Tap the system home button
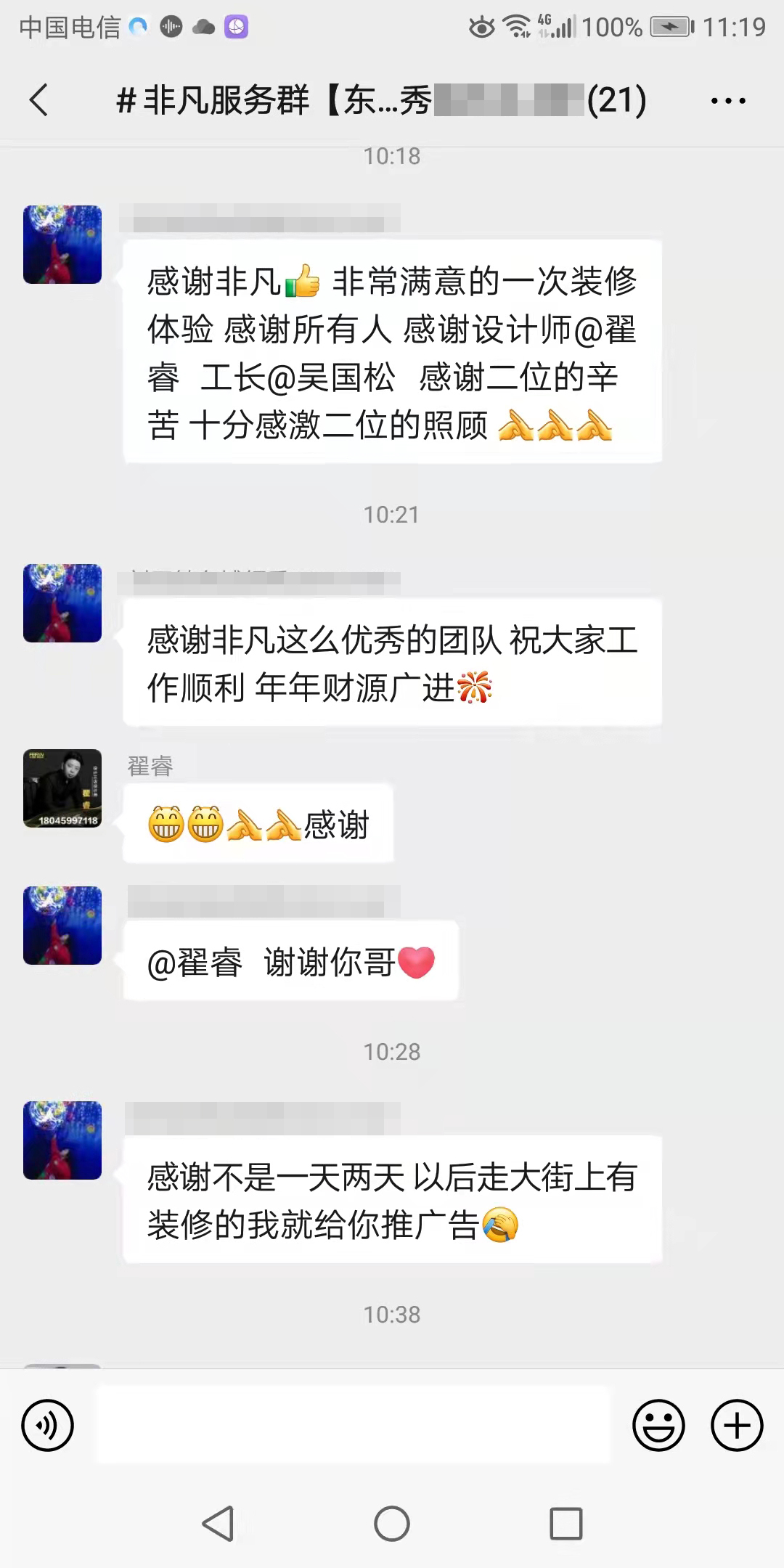This screenshot has width=784, height=1568. (392, 1523)
